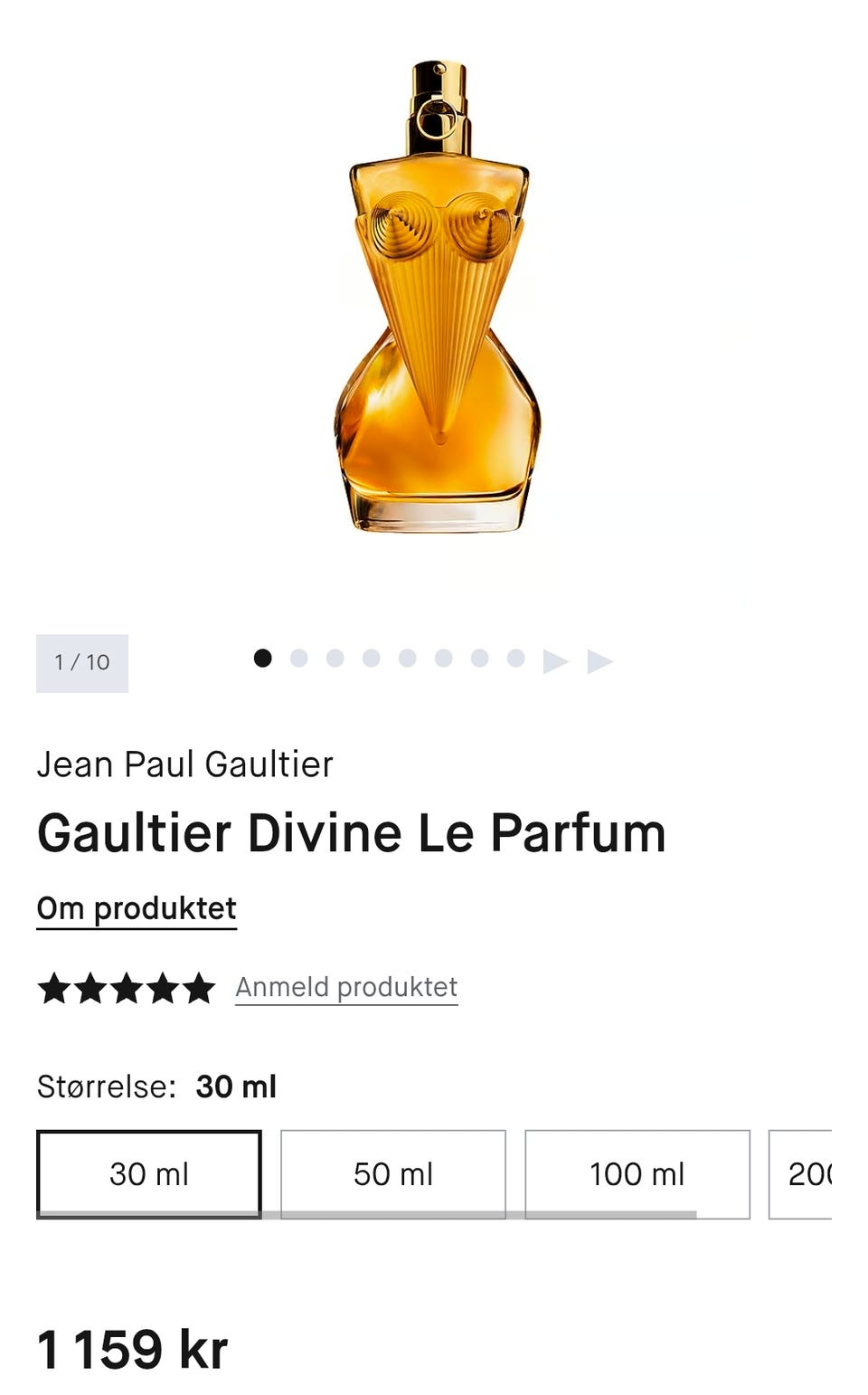
Task: Select the 200 ml size option
Action: point(816,1172)
